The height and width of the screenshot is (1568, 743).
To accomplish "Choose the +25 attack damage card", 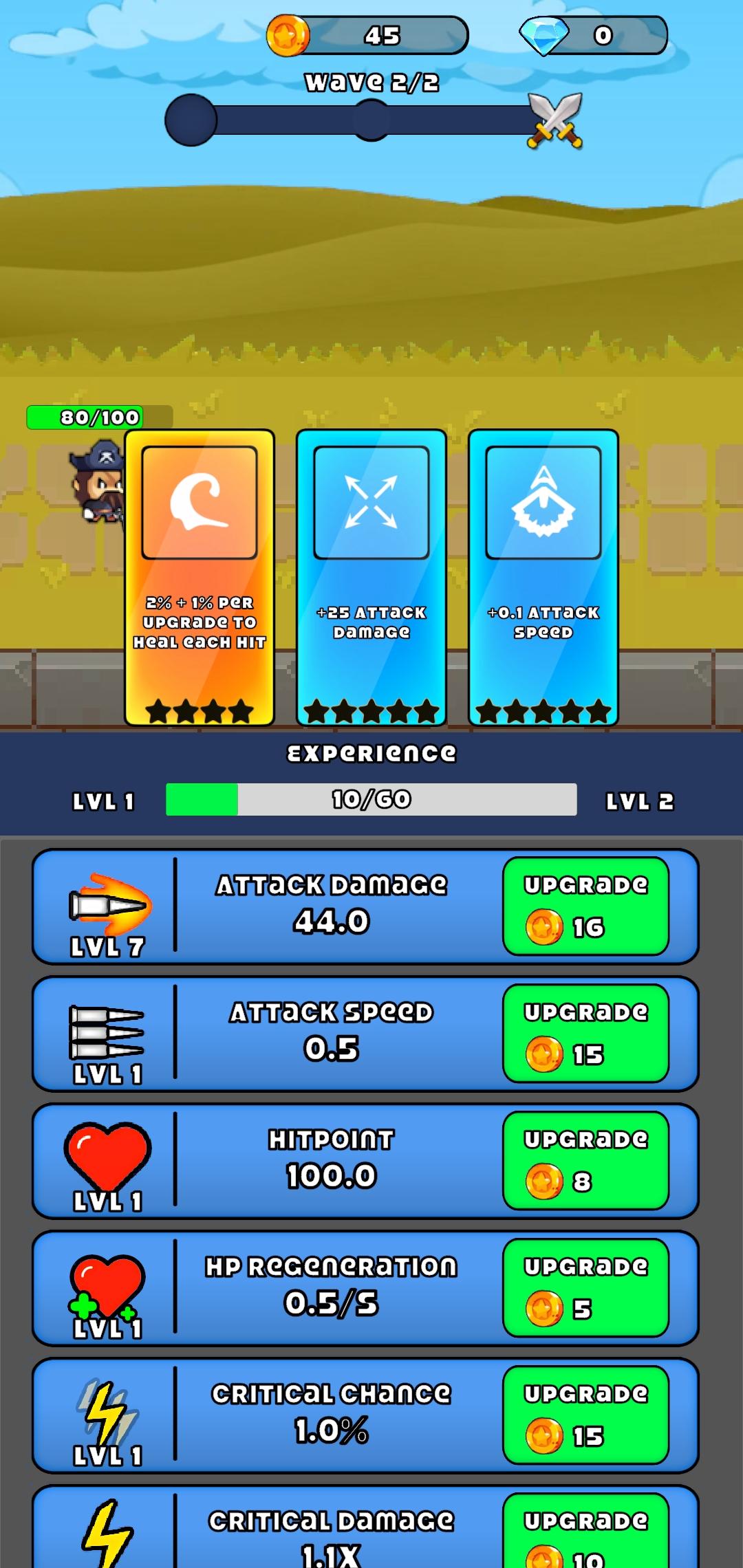I will (371, 578).
